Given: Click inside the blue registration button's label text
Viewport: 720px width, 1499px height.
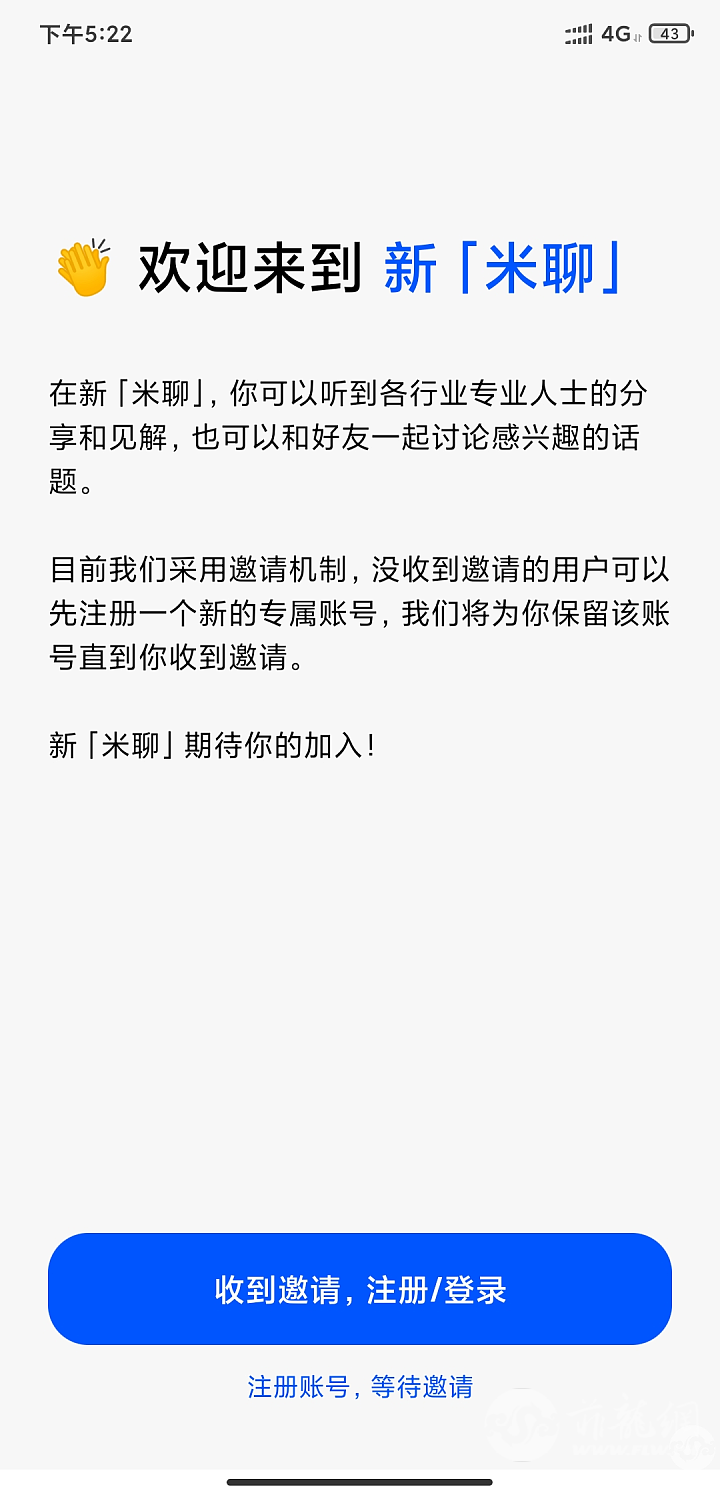Looking at the screenshot, I should coord(360,1289).
